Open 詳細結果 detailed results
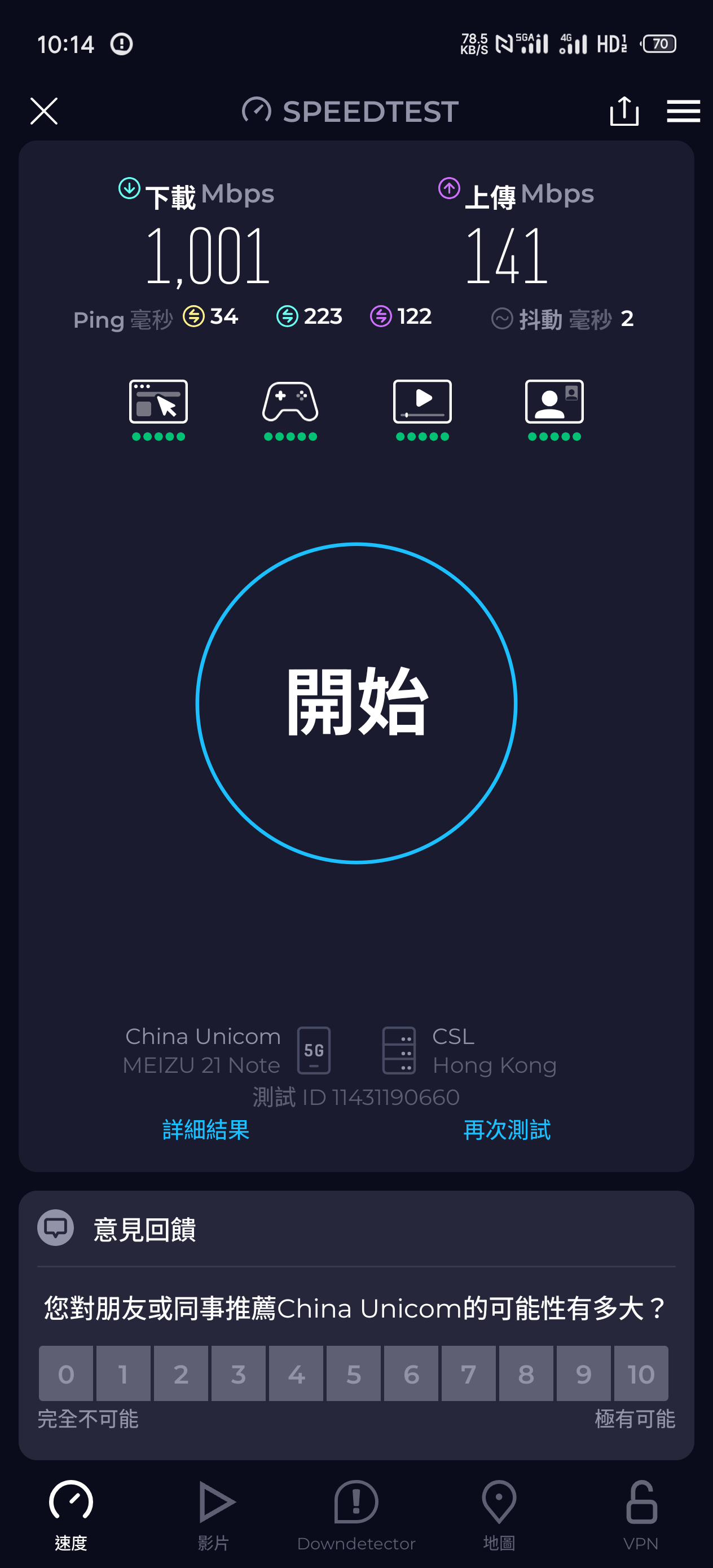713x1568 pixels. [x=206, y=1130]
